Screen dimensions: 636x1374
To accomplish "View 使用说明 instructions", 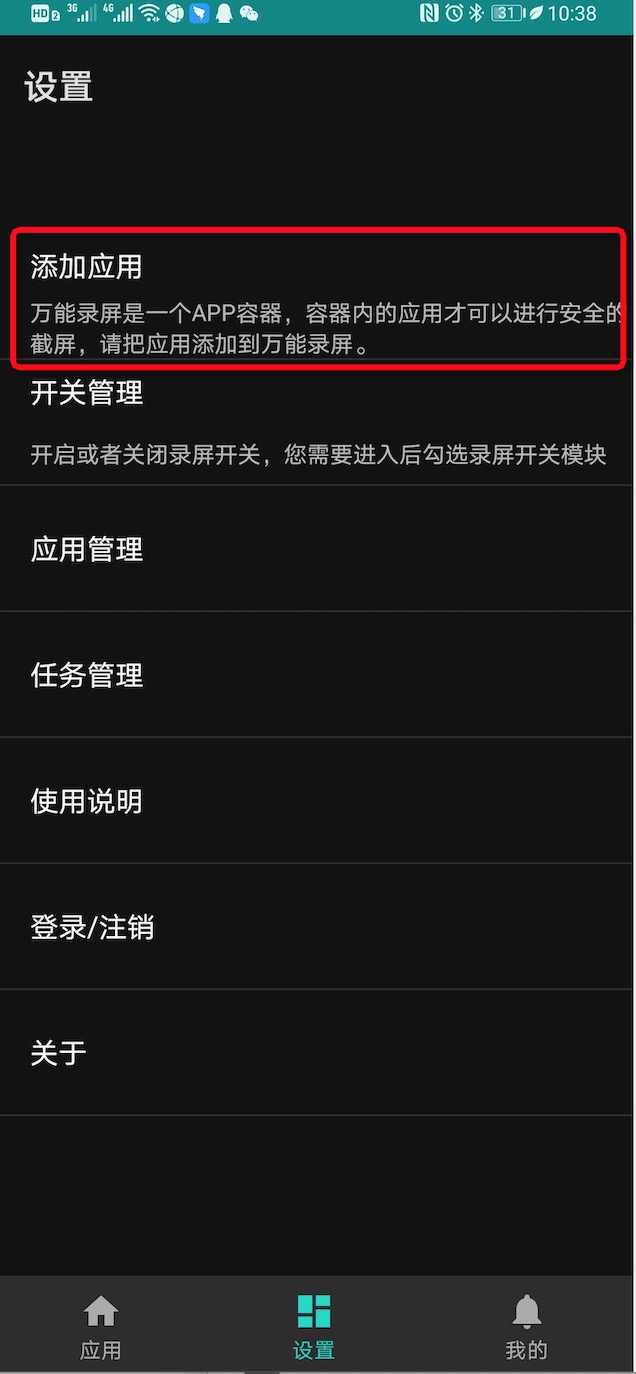I will click(x=318, y=801).
